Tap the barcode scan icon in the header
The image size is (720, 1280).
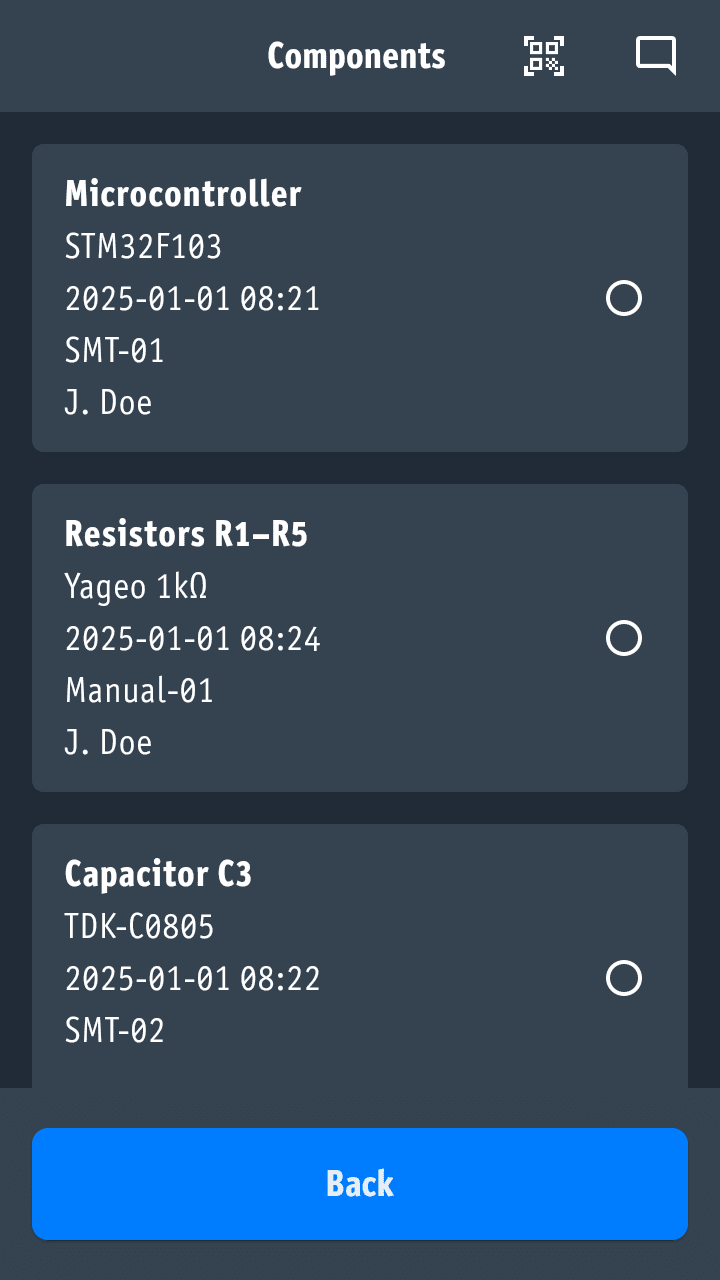click(x=544, y=56)
